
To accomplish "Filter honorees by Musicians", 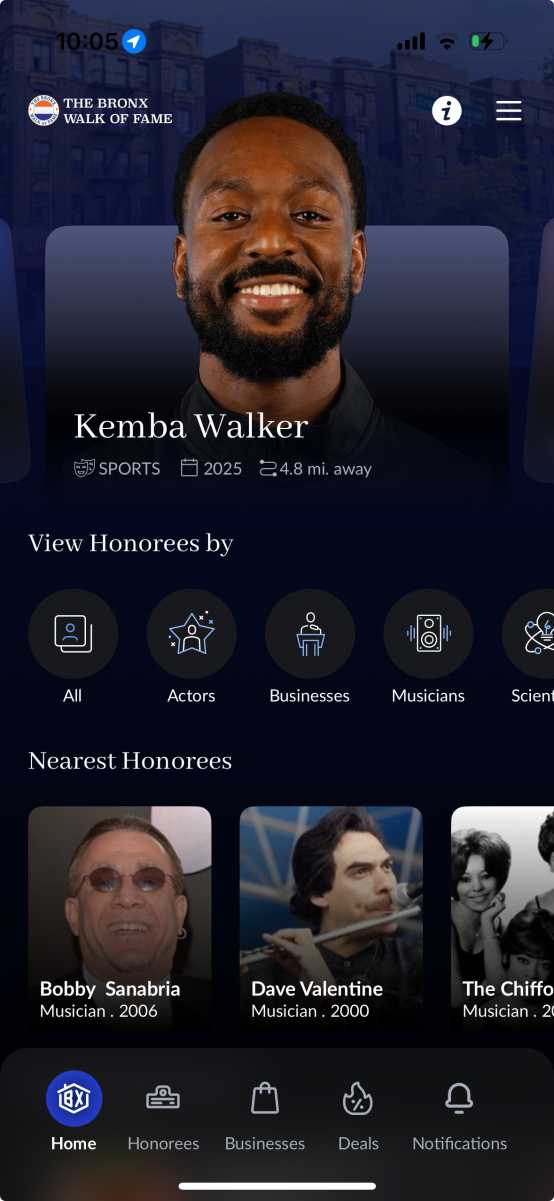I will tap(428, 647).
